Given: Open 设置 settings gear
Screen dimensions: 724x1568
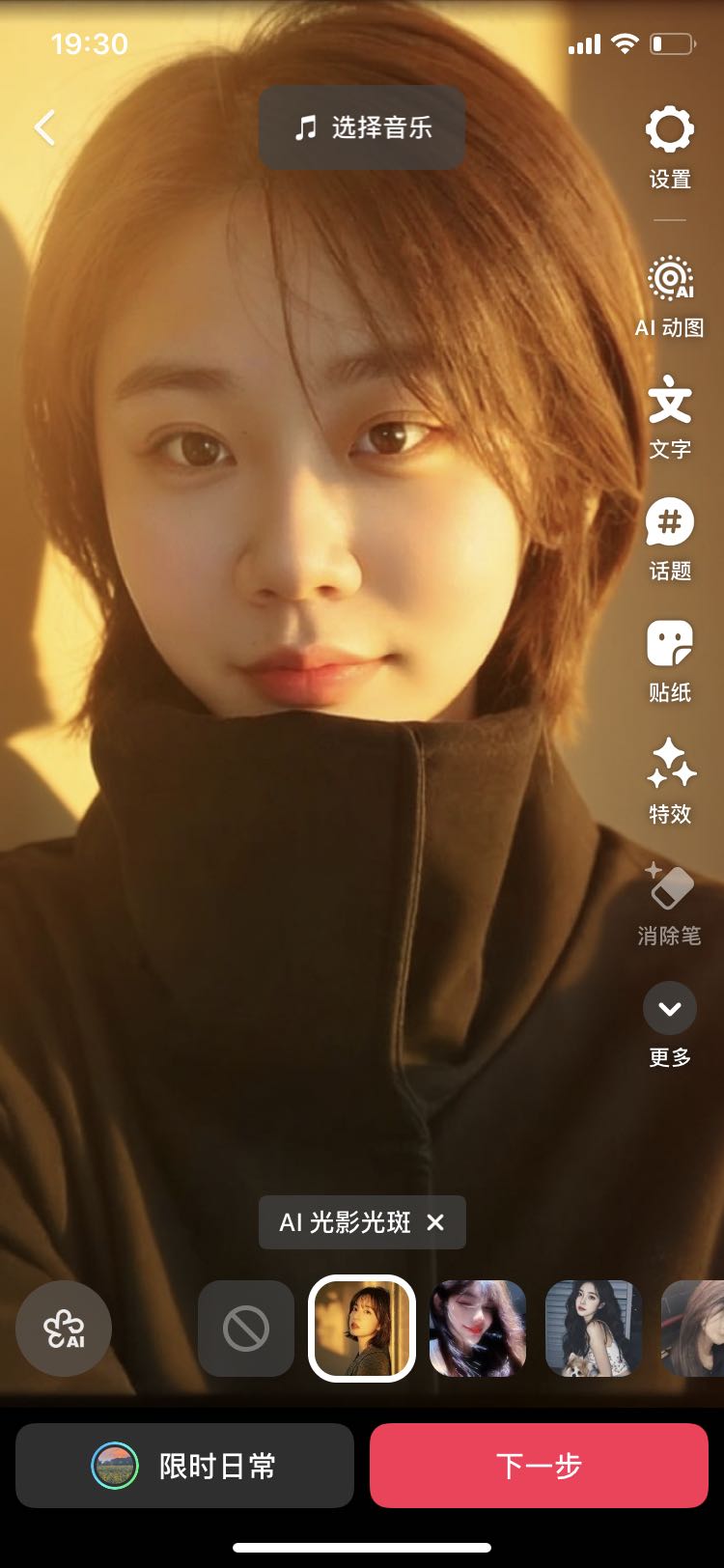Looking at the screenshot, I should 669,147.
